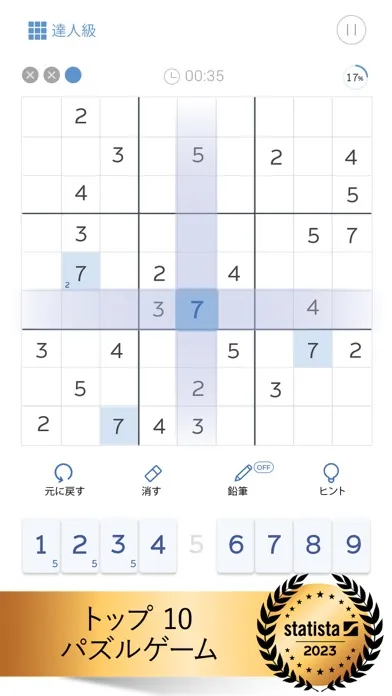This screenshot has width=392, height=696.
Task: Undo the last move with 元に戻す
Action: [64, 479]
